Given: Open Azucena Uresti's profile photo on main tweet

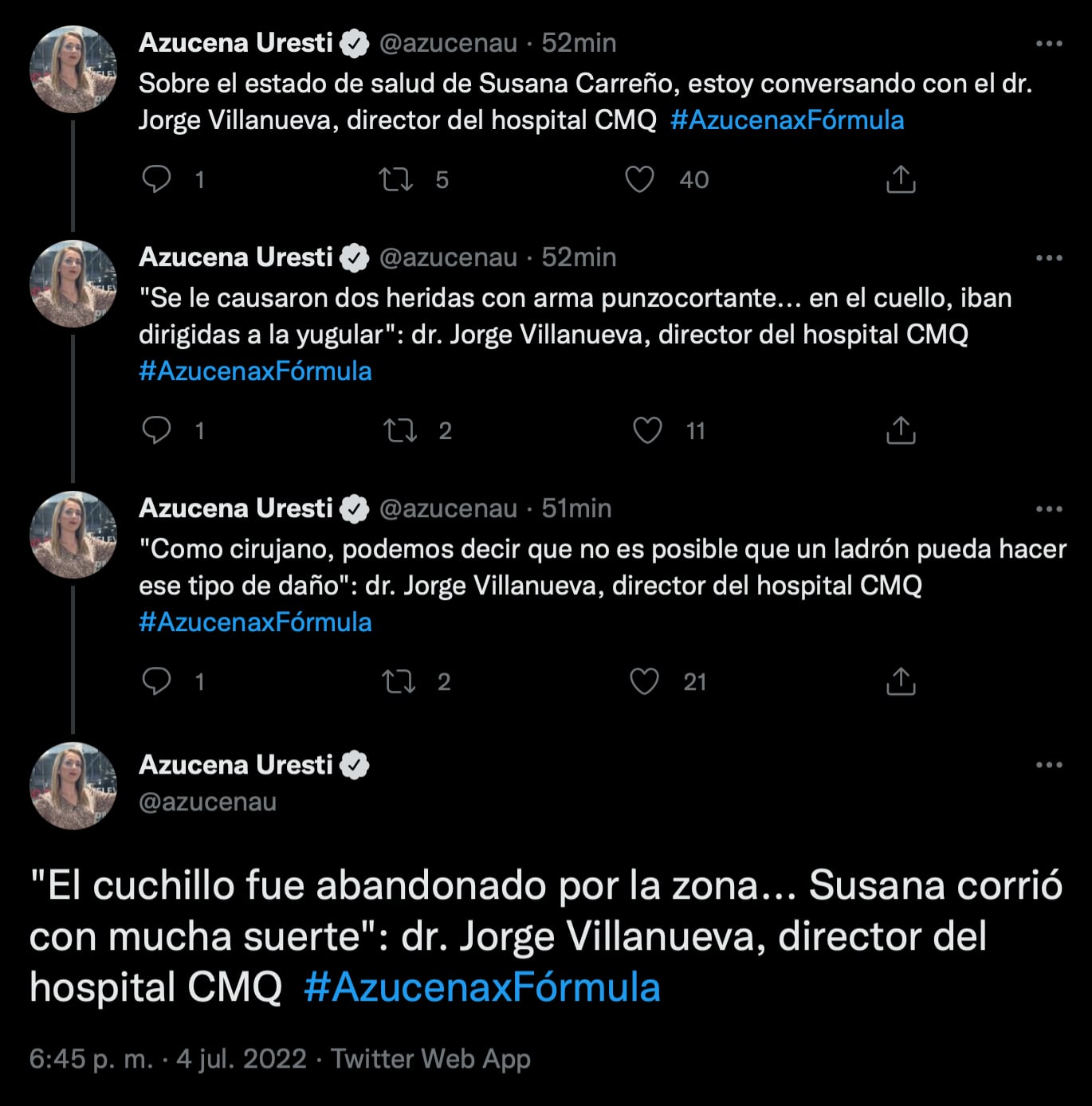Looking at the screenshot, I should [x=73, y=785].
